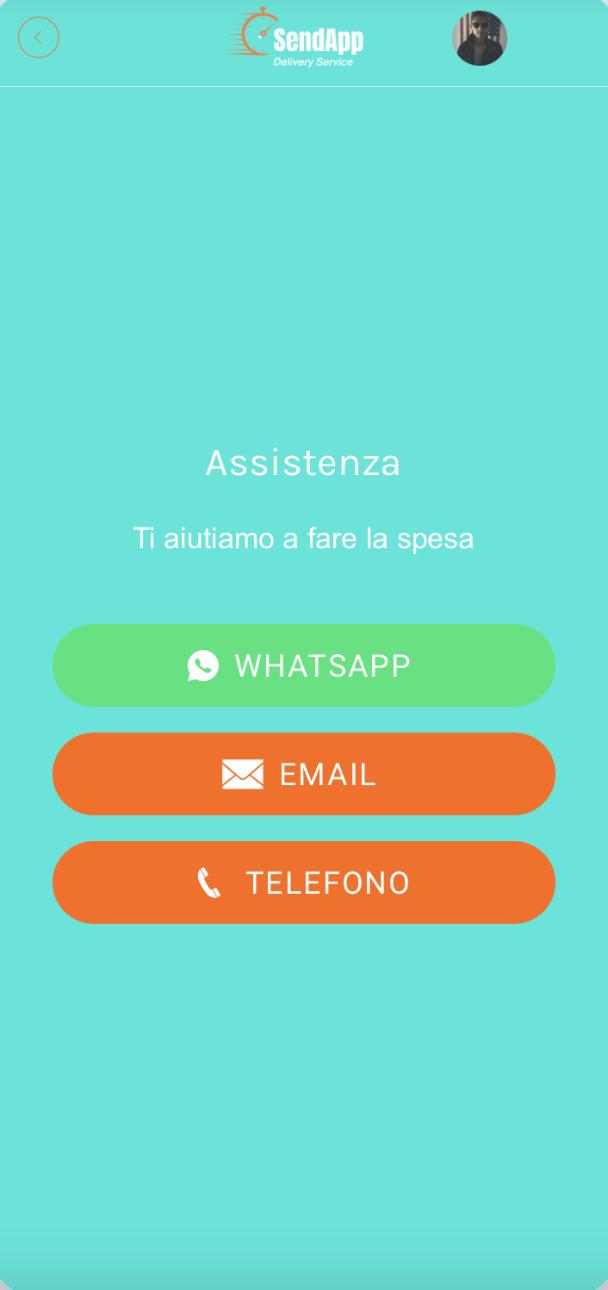
Task: Go back using the arrow icon
Action: coord(38,38)
